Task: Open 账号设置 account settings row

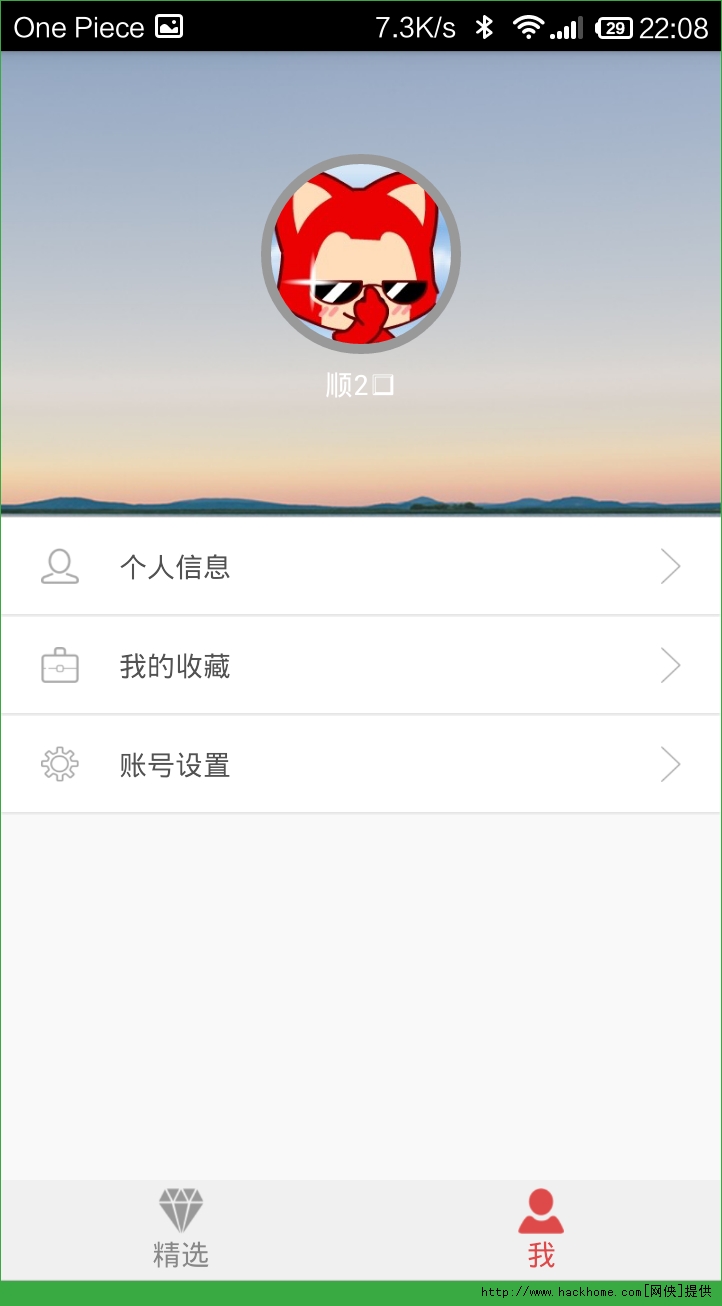Action: point(361,765)
